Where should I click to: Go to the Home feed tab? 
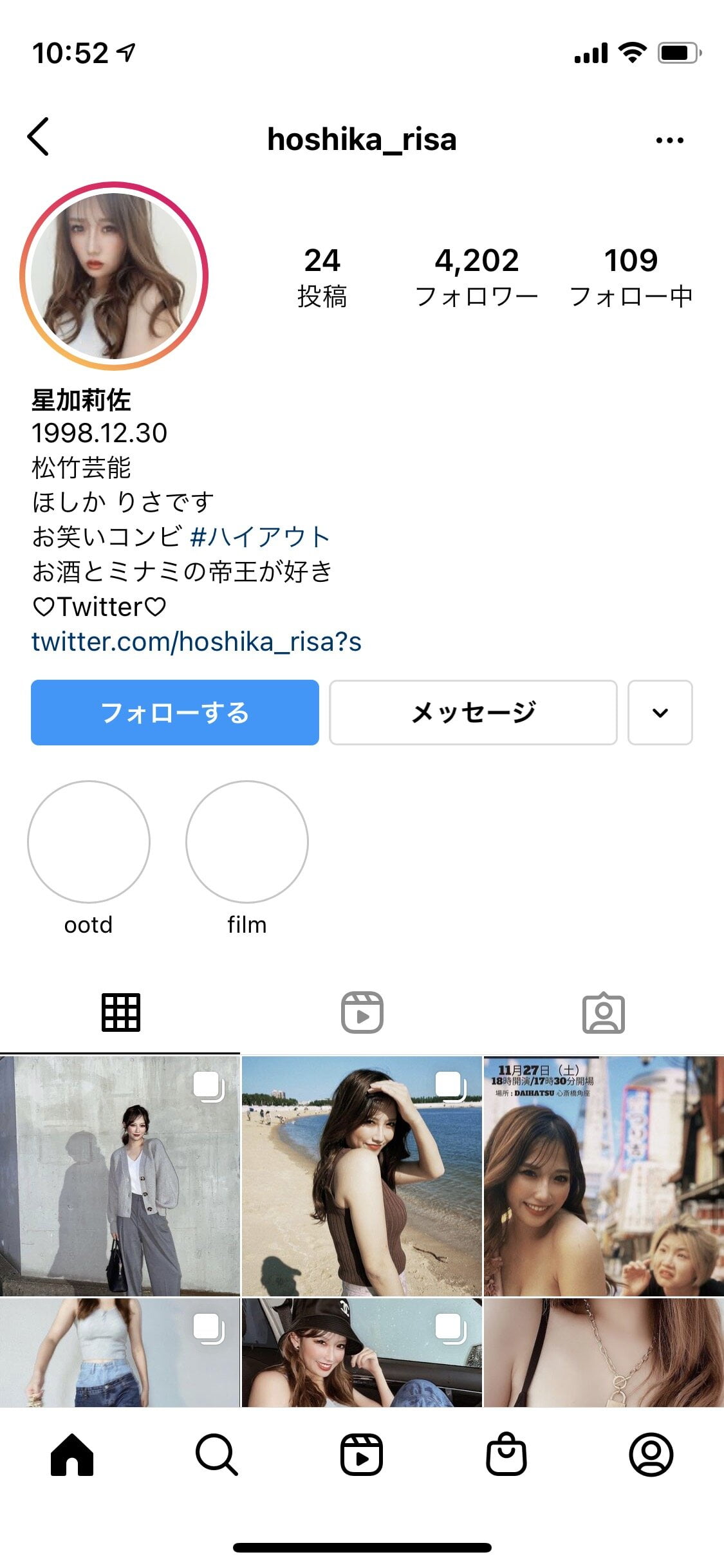tap(72, 1455)
